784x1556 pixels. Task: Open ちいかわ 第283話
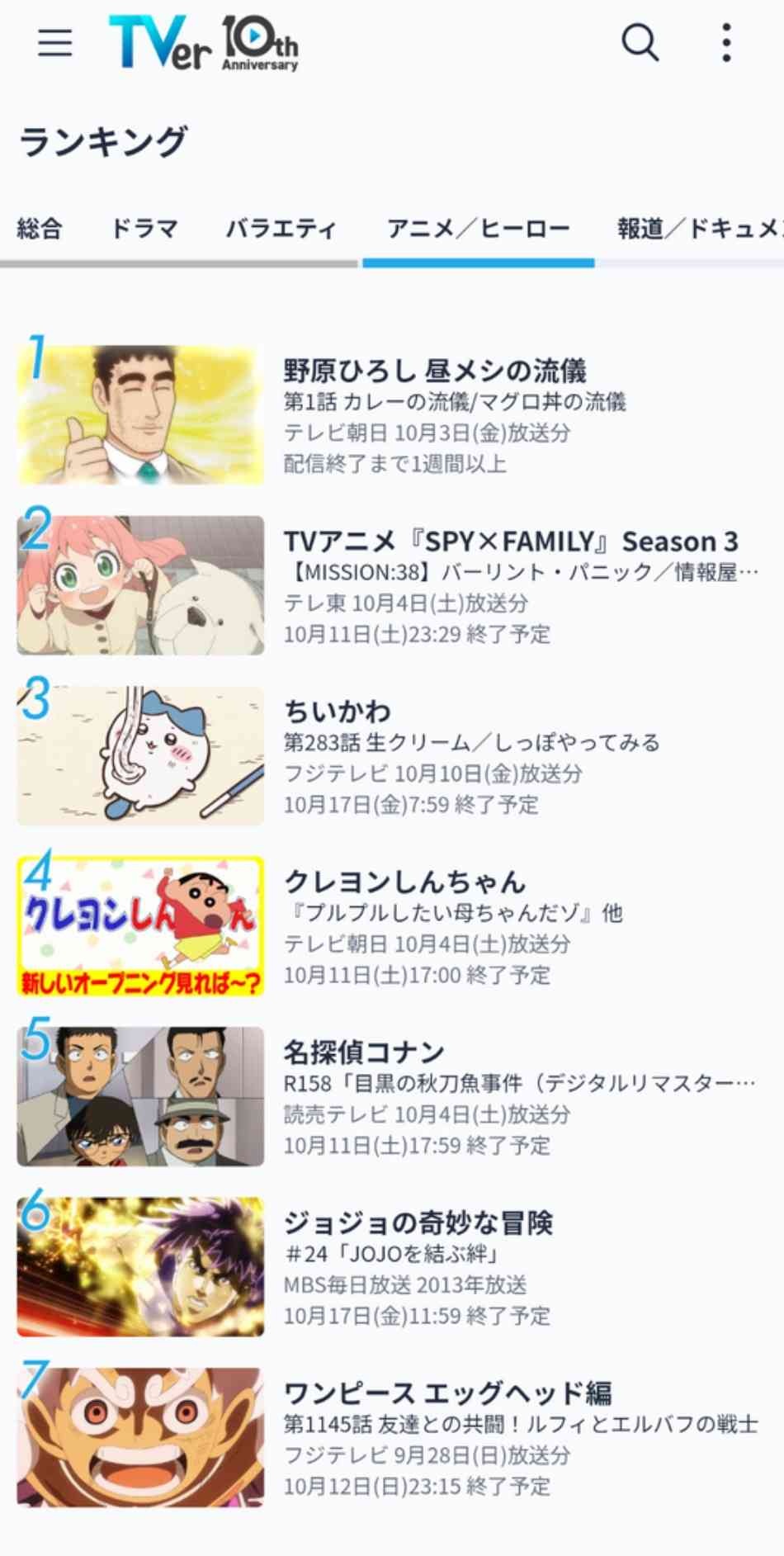point(388,756)
